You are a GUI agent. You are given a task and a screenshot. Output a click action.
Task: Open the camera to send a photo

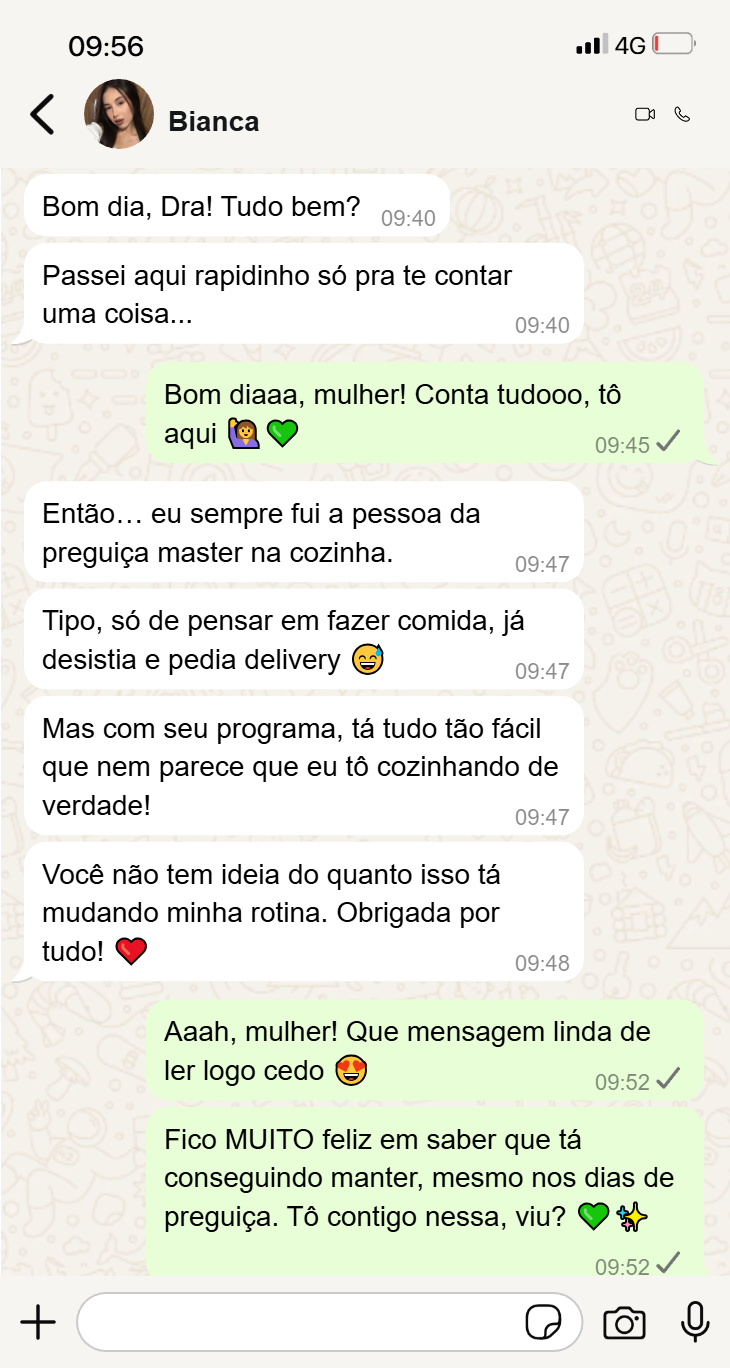pyautogui.click(x=624, y=1323)
